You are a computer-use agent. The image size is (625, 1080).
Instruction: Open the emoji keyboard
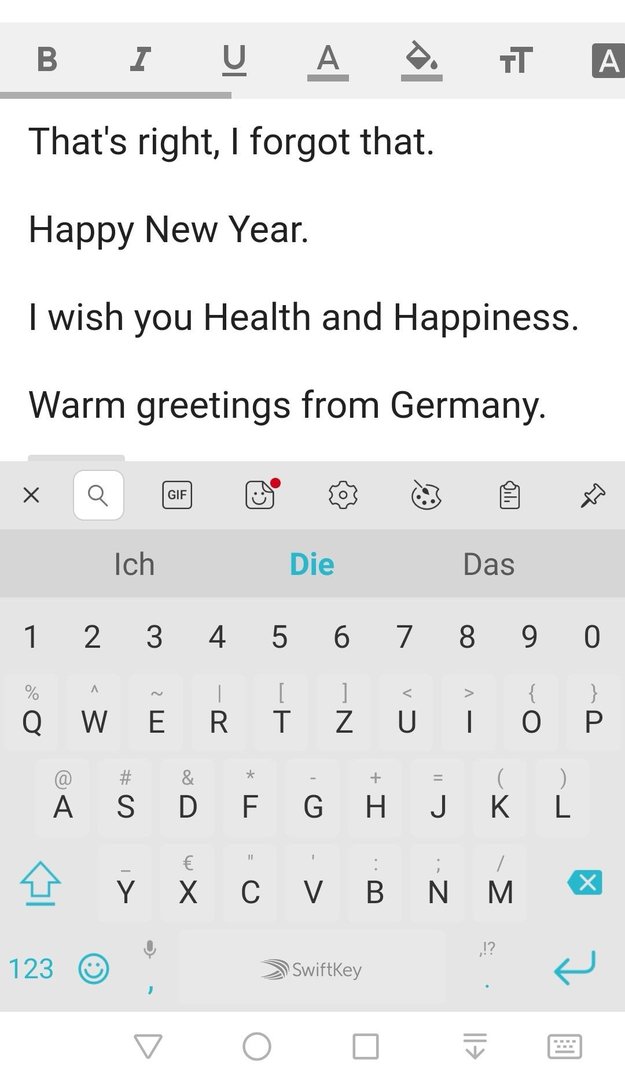tap(93, 969)
